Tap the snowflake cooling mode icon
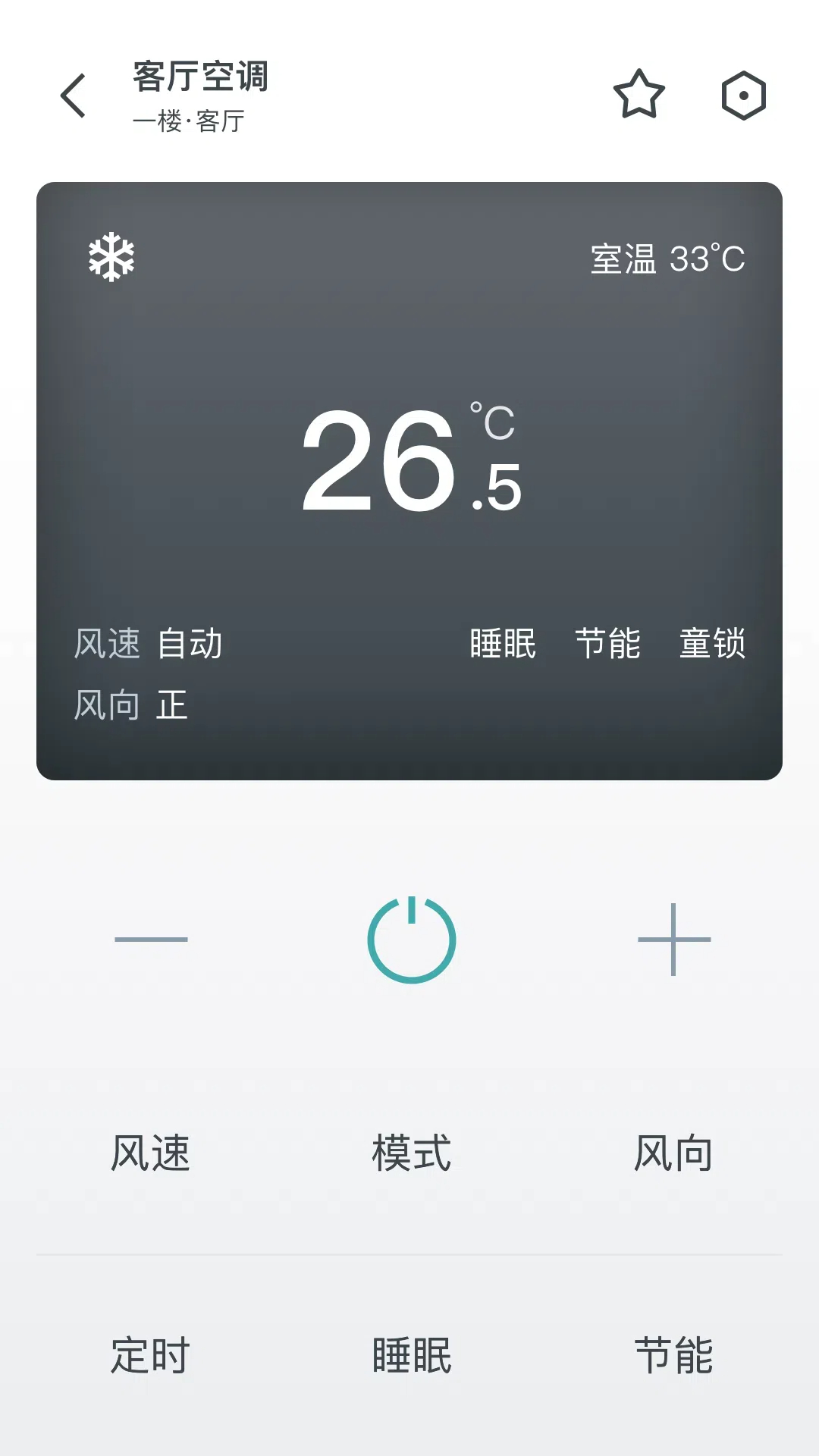The image size is (819, 1456). (x=111, y=256)
